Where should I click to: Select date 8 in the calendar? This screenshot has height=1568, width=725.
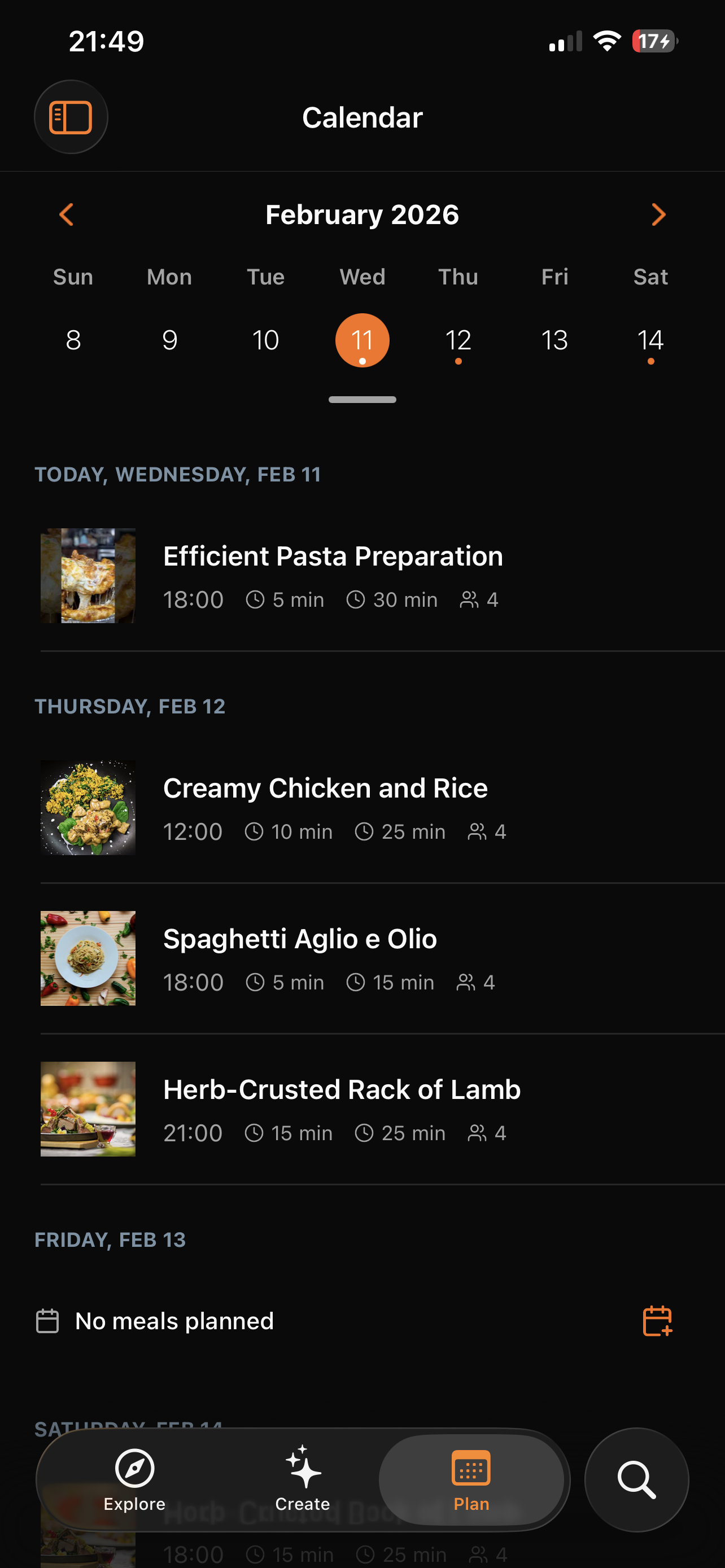(73, 340)
